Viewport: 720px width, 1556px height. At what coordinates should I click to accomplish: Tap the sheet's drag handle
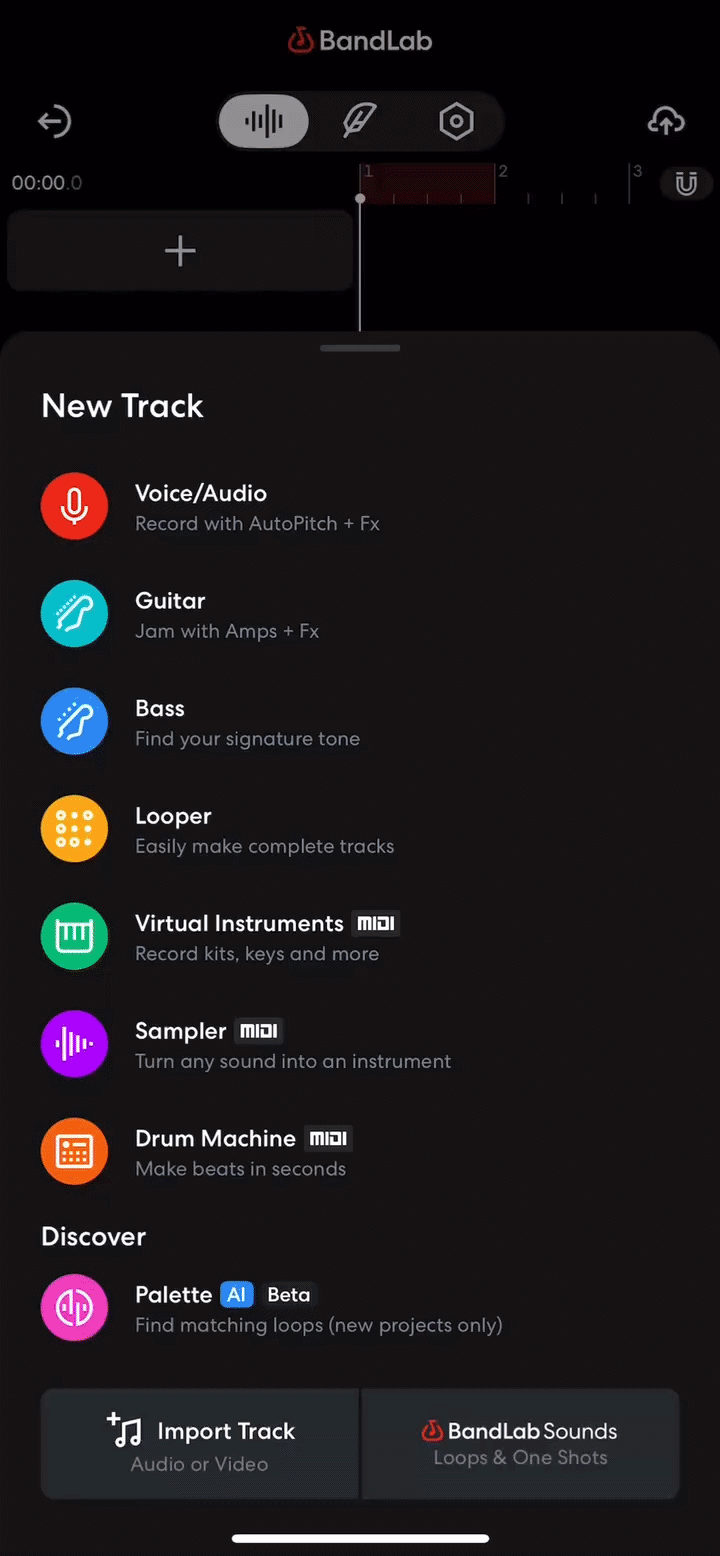pyautogui.click(x=360, y=348)
